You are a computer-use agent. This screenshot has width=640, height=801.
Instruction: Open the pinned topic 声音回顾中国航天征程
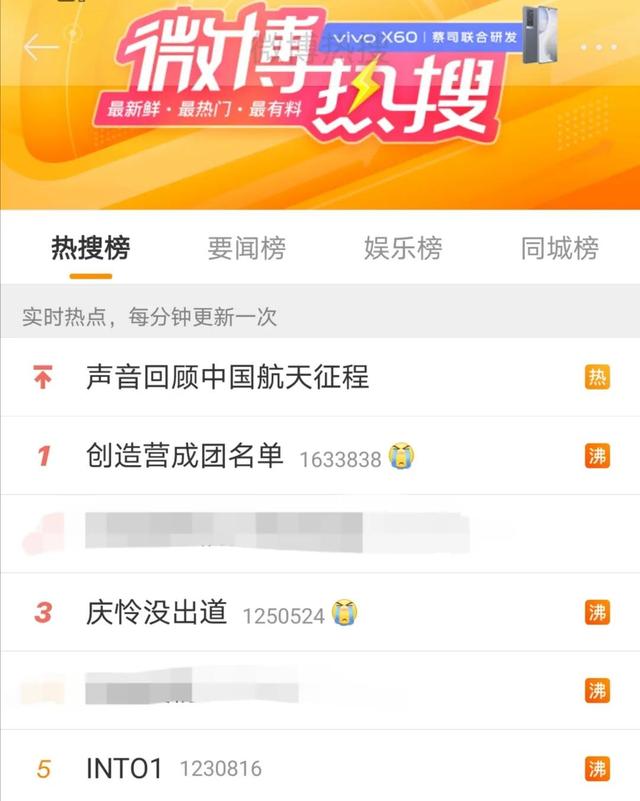pyautogui.click(x=228, y=377)
